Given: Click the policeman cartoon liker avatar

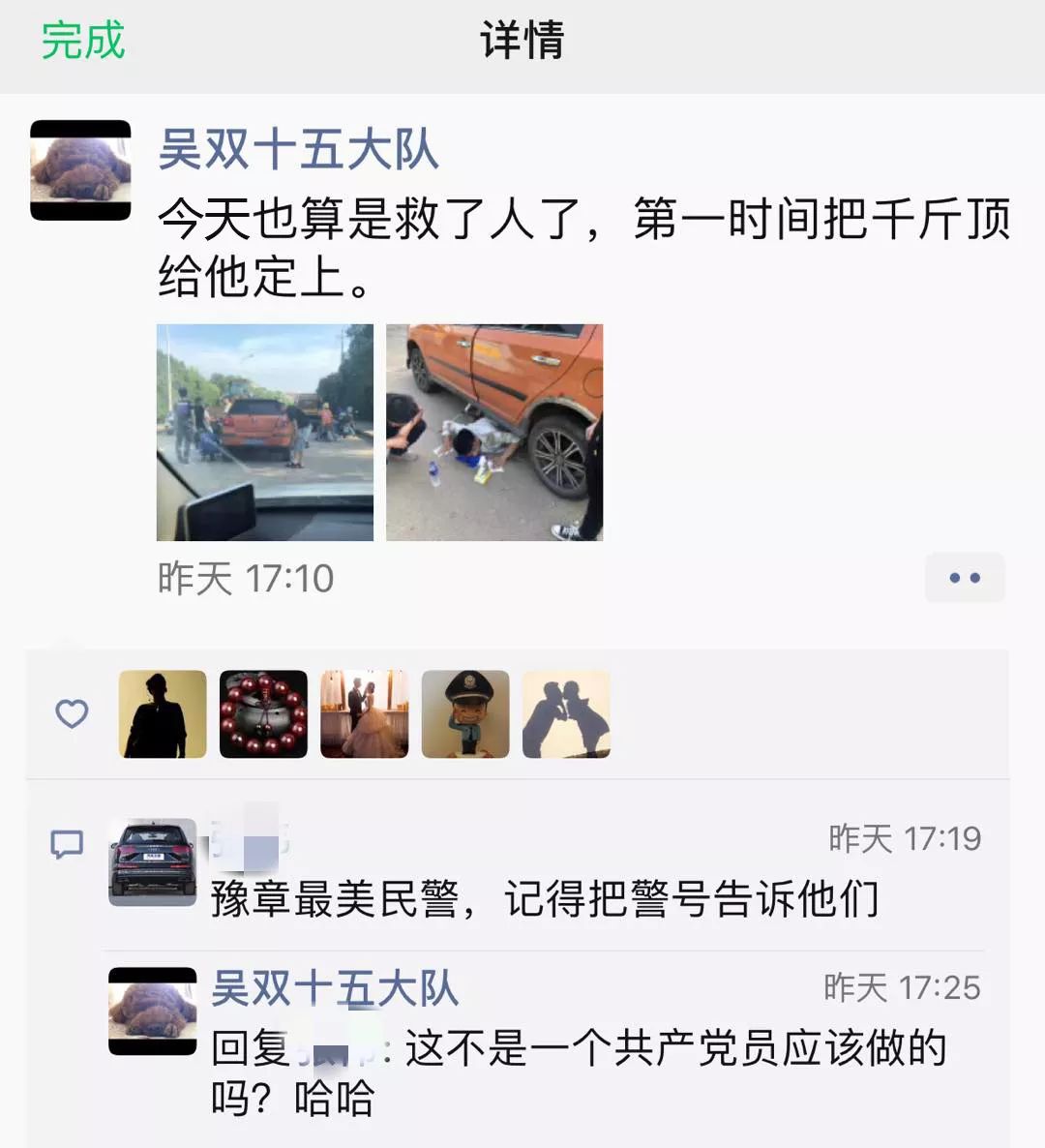Looking at the screenshot, I should coord(464,714).
